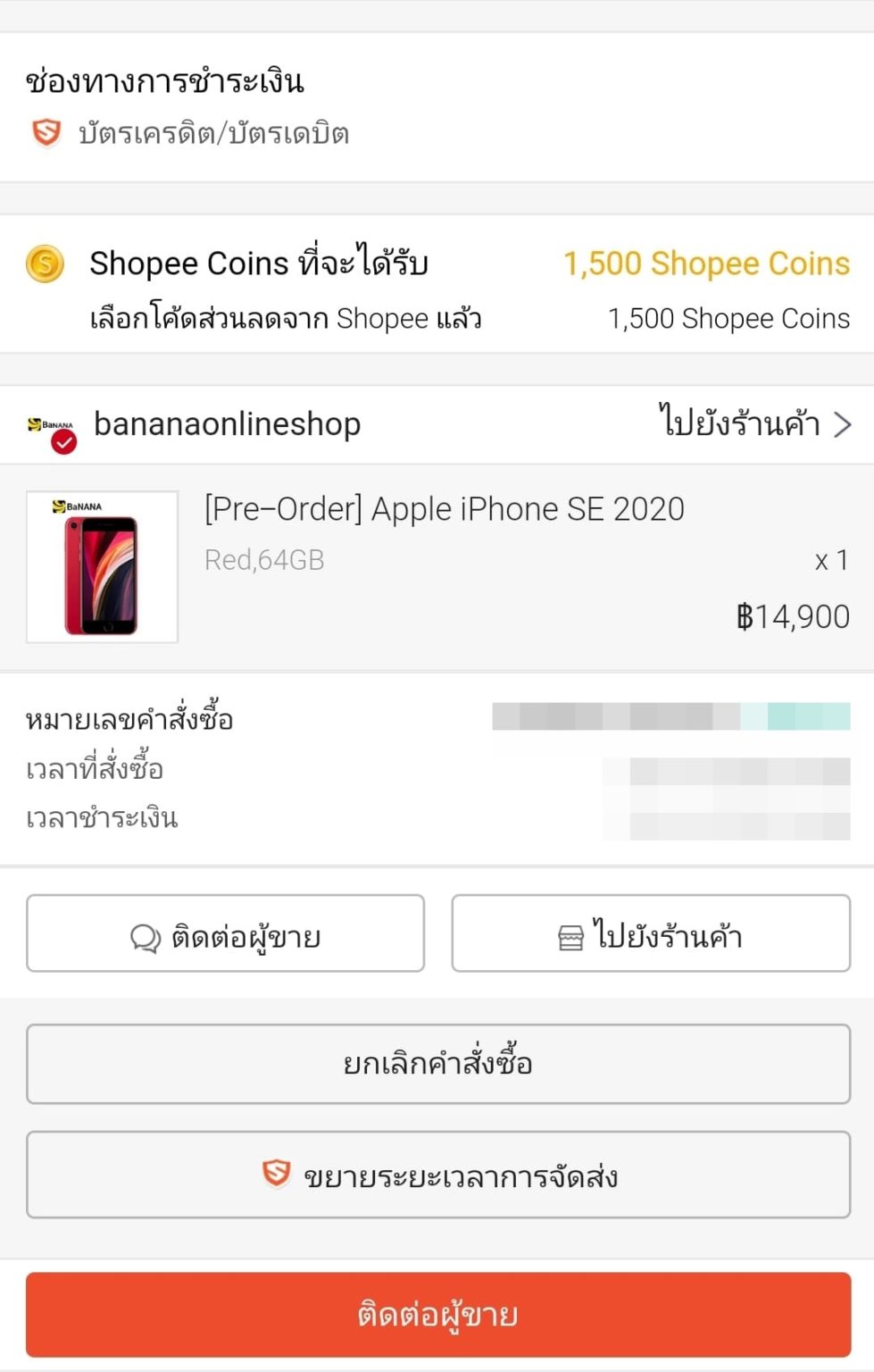
Task: Click the 1,500 Shopee Coins orange text
Action: point(706,264)
